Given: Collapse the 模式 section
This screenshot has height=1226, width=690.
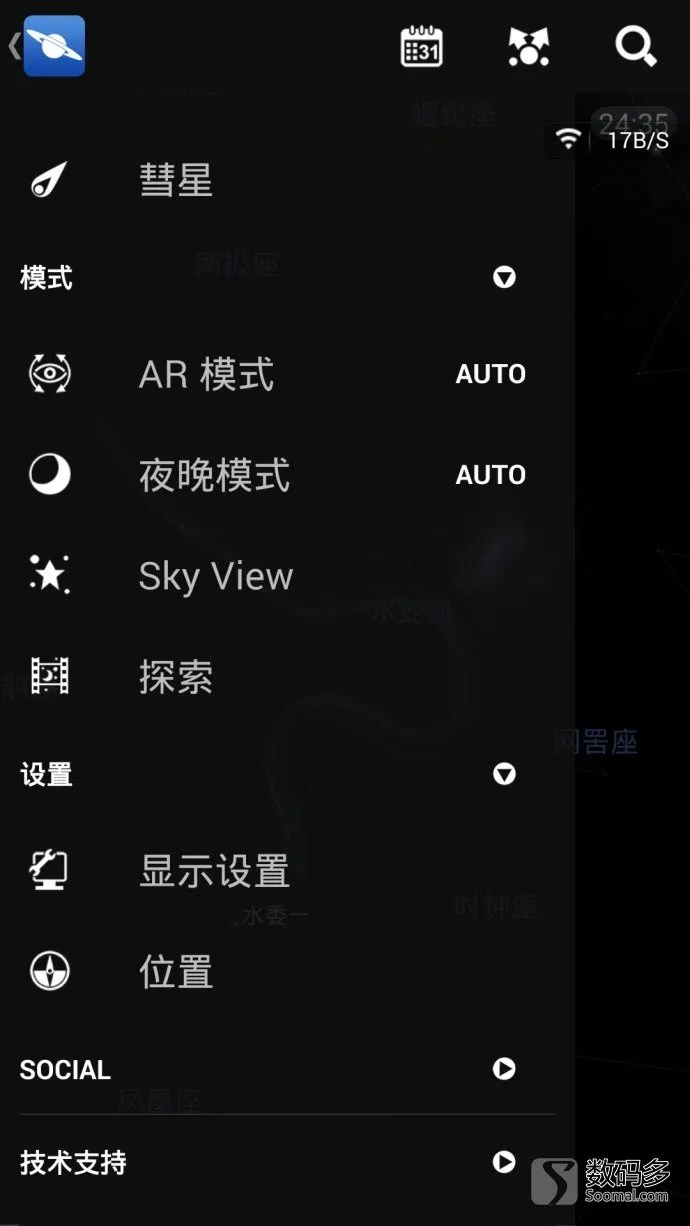Looking at the screenshot, I should click(x=287, y=277).
